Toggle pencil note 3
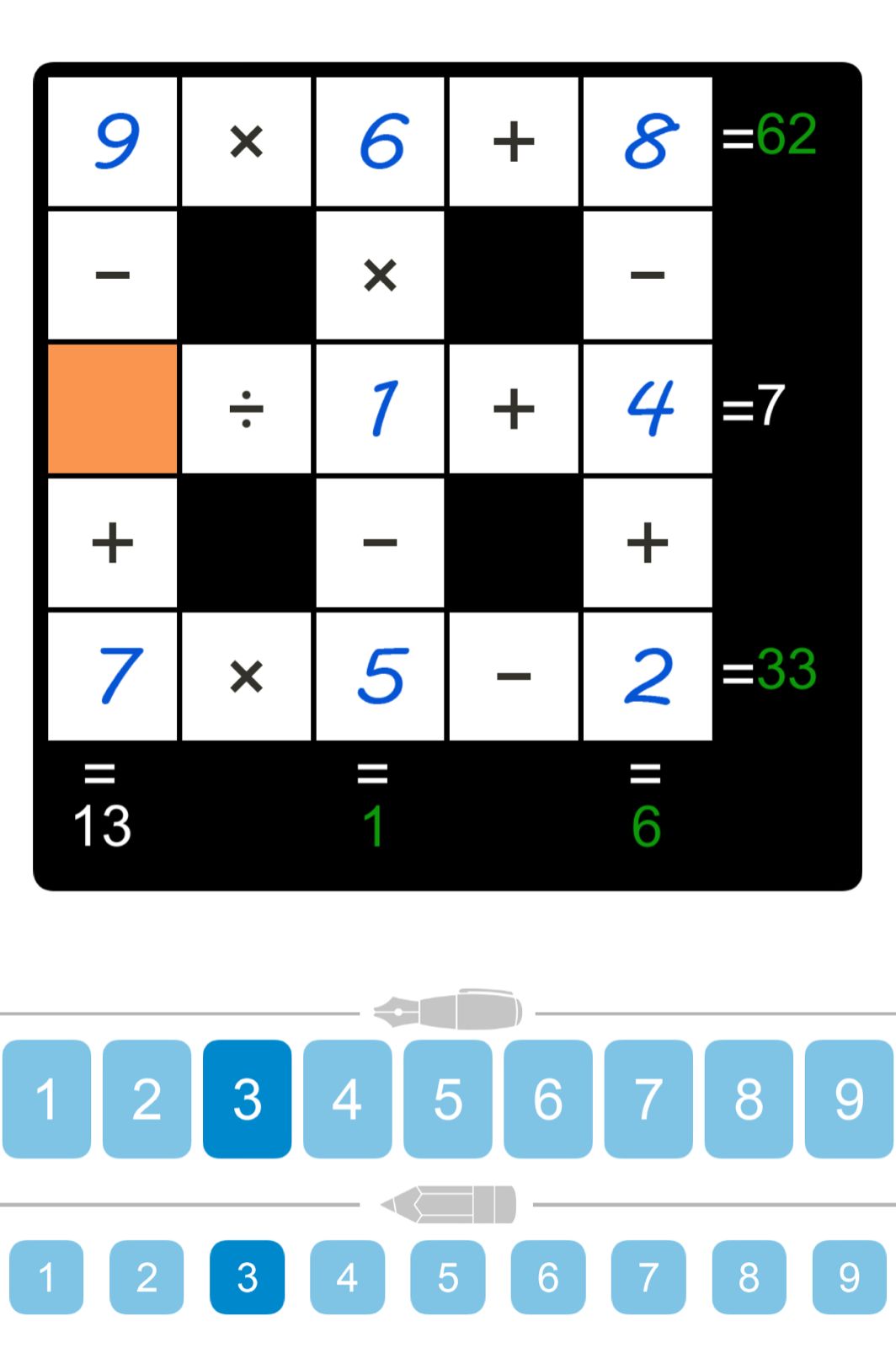 247,1277
